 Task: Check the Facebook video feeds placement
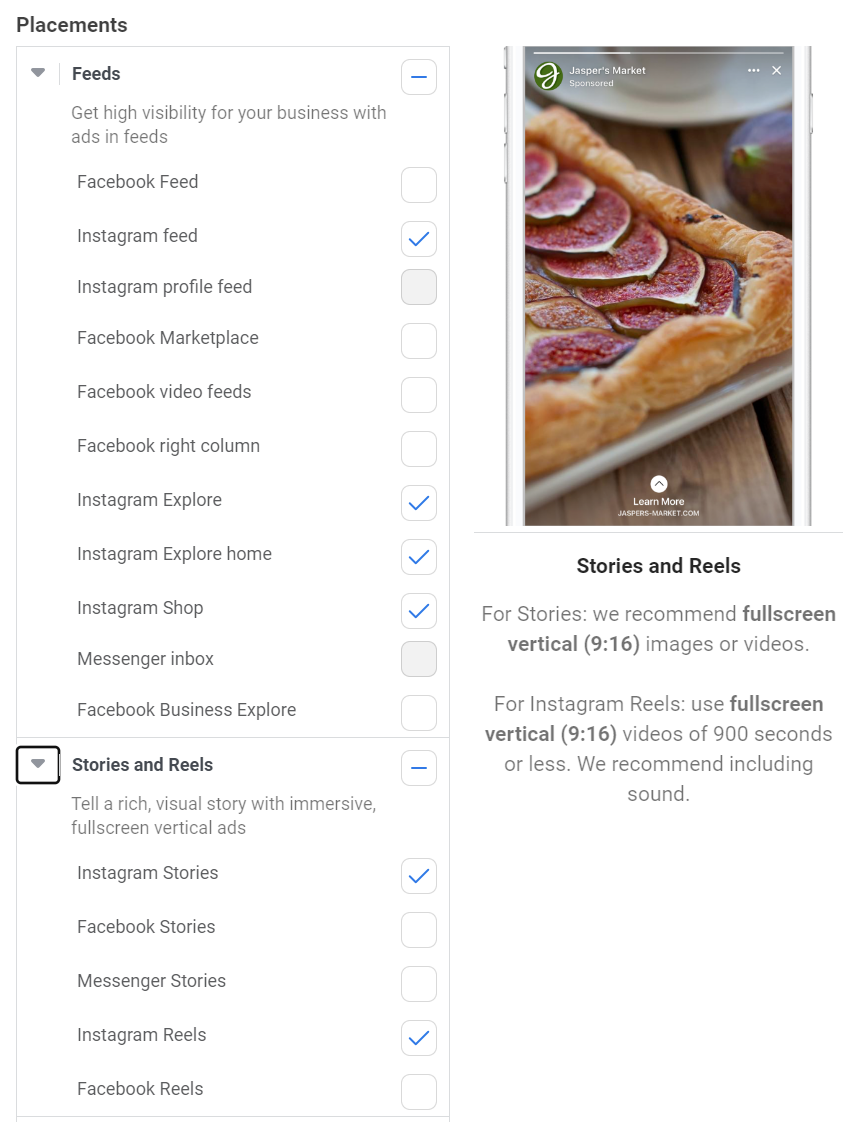point(419,395)
